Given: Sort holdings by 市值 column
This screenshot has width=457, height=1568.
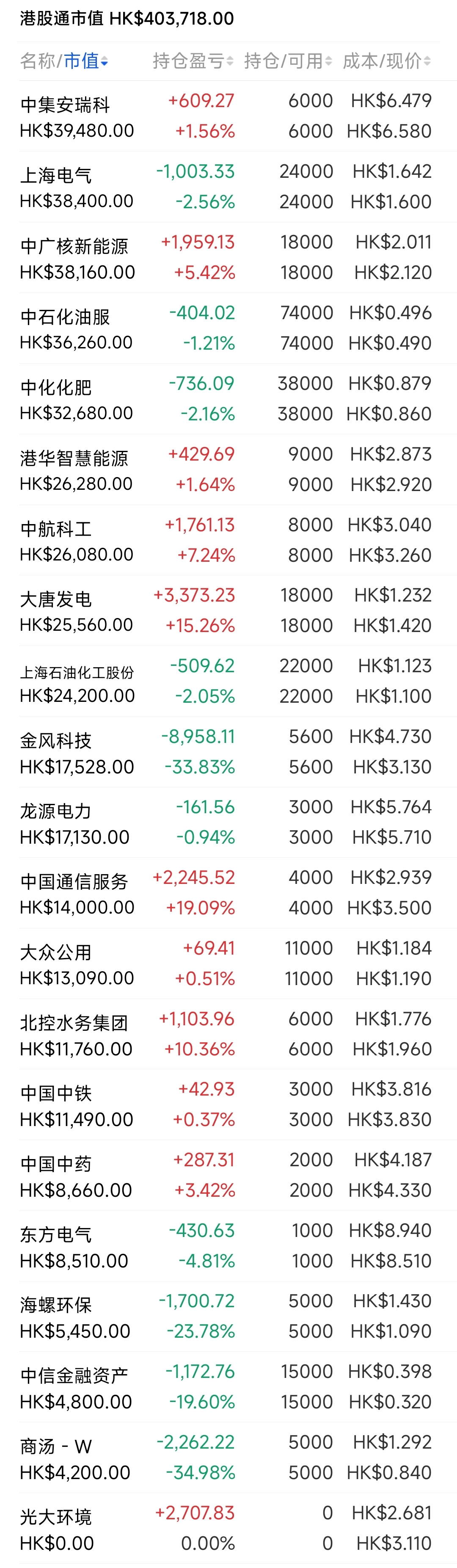Looking at the screenshot, I should click(x=85, y=61).
